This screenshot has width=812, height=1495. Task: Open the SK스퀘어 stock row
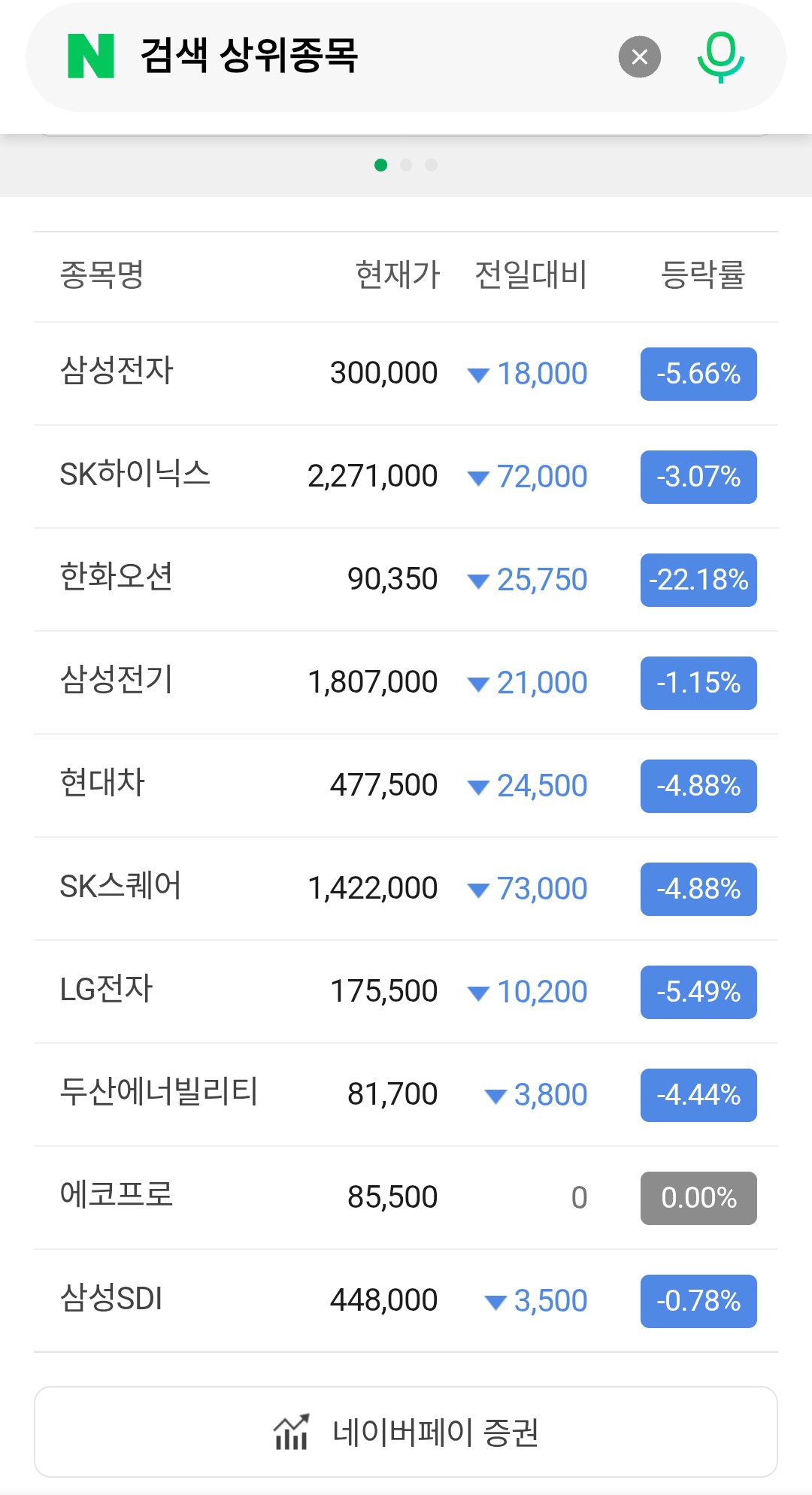pyautogui.click(x=406, y=889)
